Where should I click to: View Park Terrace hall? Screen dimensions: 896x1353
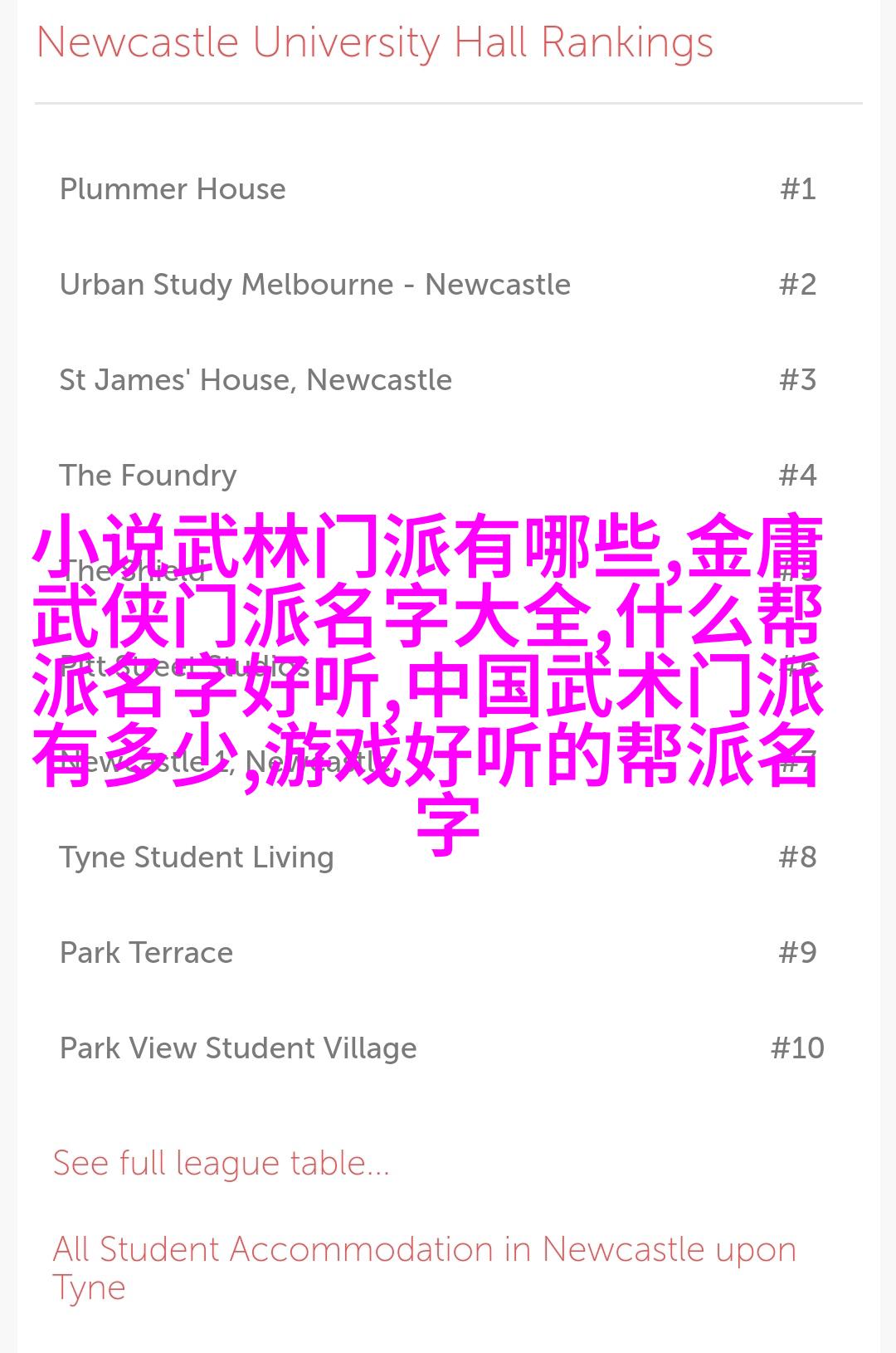(x=146, y=953)
